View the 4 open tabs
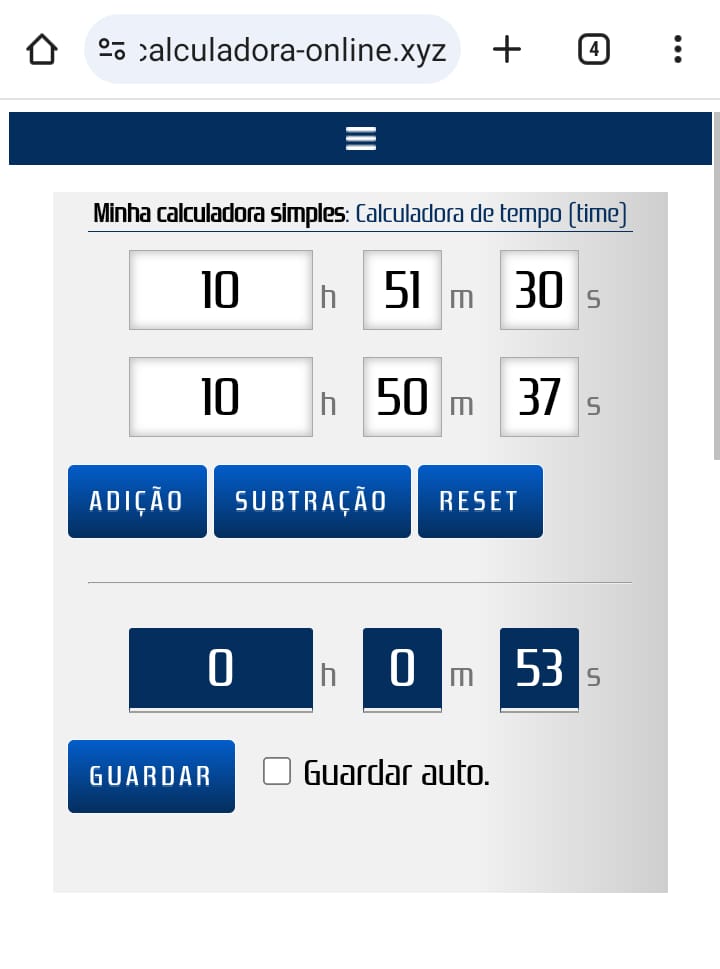The height and width of the screenshot is (969, 720). 594,49
